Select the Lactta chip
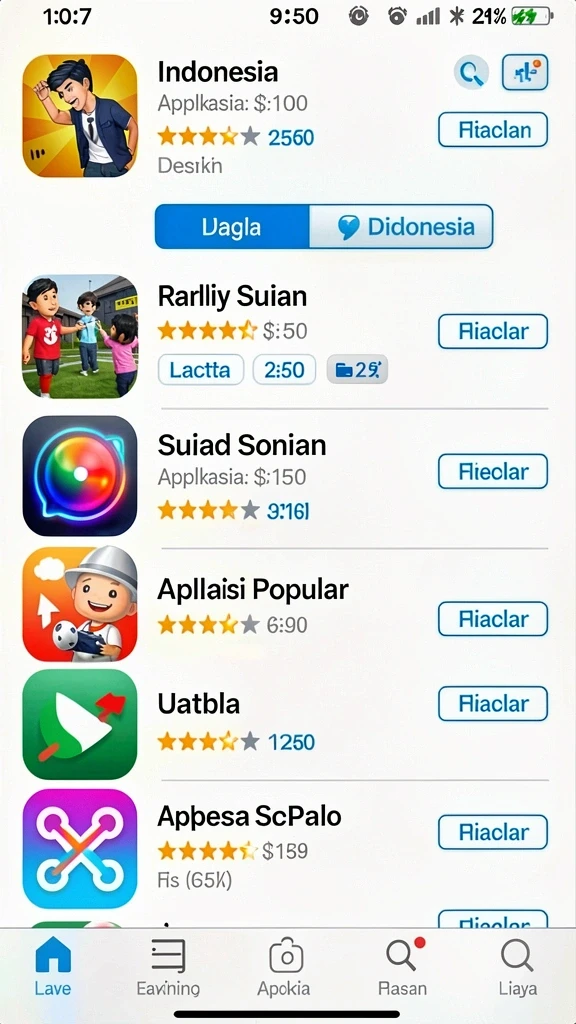576x1024 pixels. (200, 370)
